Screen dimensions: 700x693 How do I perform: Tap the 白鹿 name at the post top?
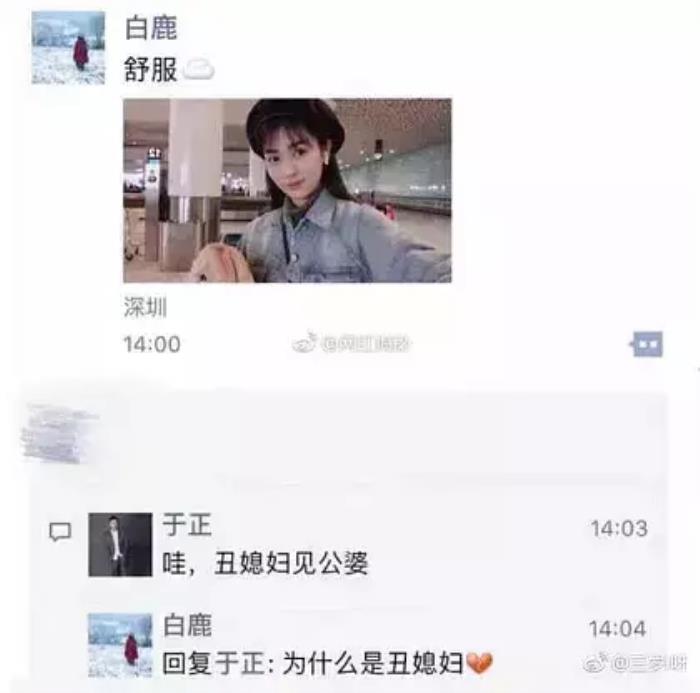click(151, 27)
